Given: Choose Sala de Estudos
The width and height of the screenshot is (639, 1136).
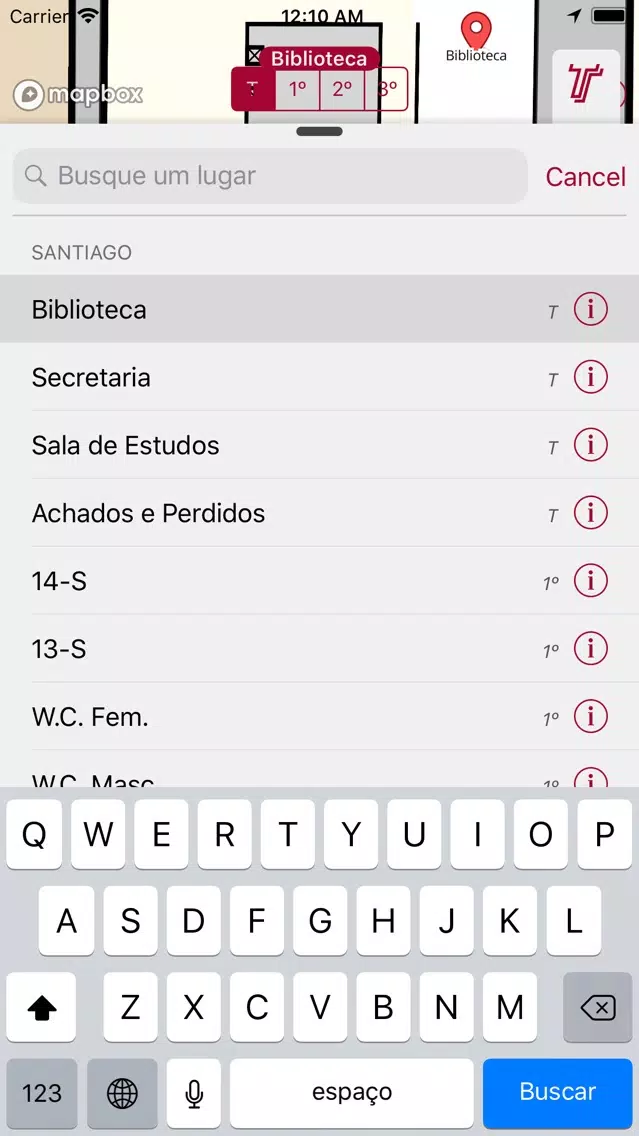Looking at the screenshot, I should pyautogui.click(x=320, y=445).
